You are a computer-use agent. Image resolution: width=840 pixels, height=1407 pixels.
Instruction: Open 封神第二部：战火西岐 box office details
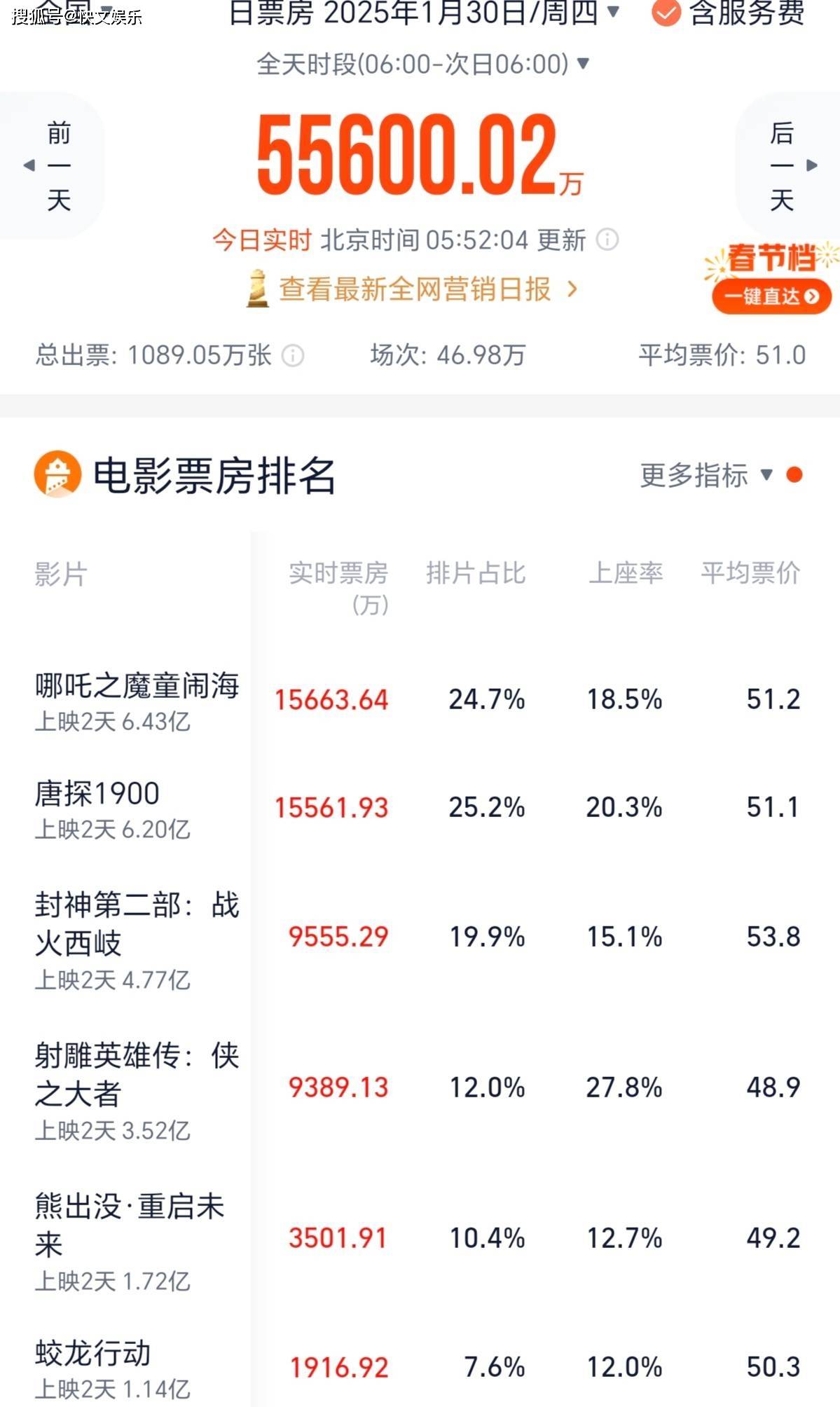pos(420,938)
